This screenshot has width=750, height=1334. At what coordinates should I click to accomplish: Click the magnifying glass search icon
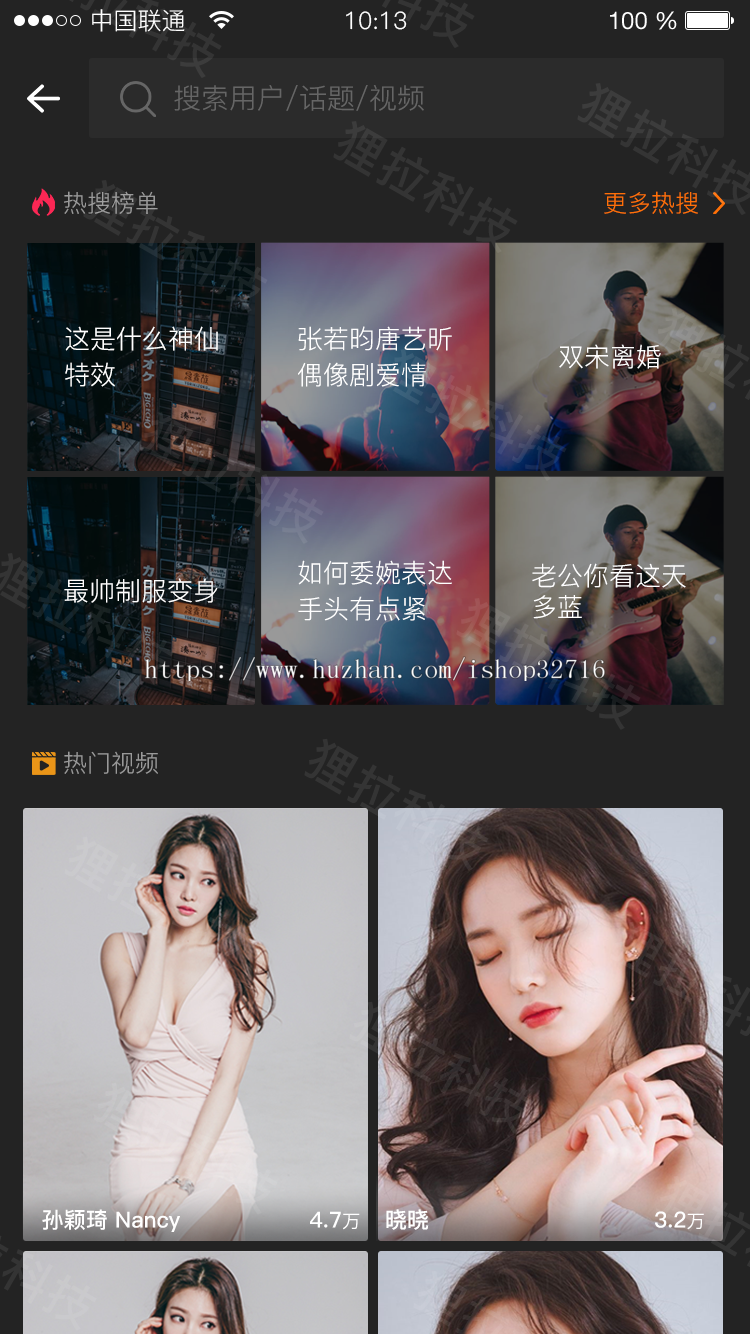(x=137, y=98)
